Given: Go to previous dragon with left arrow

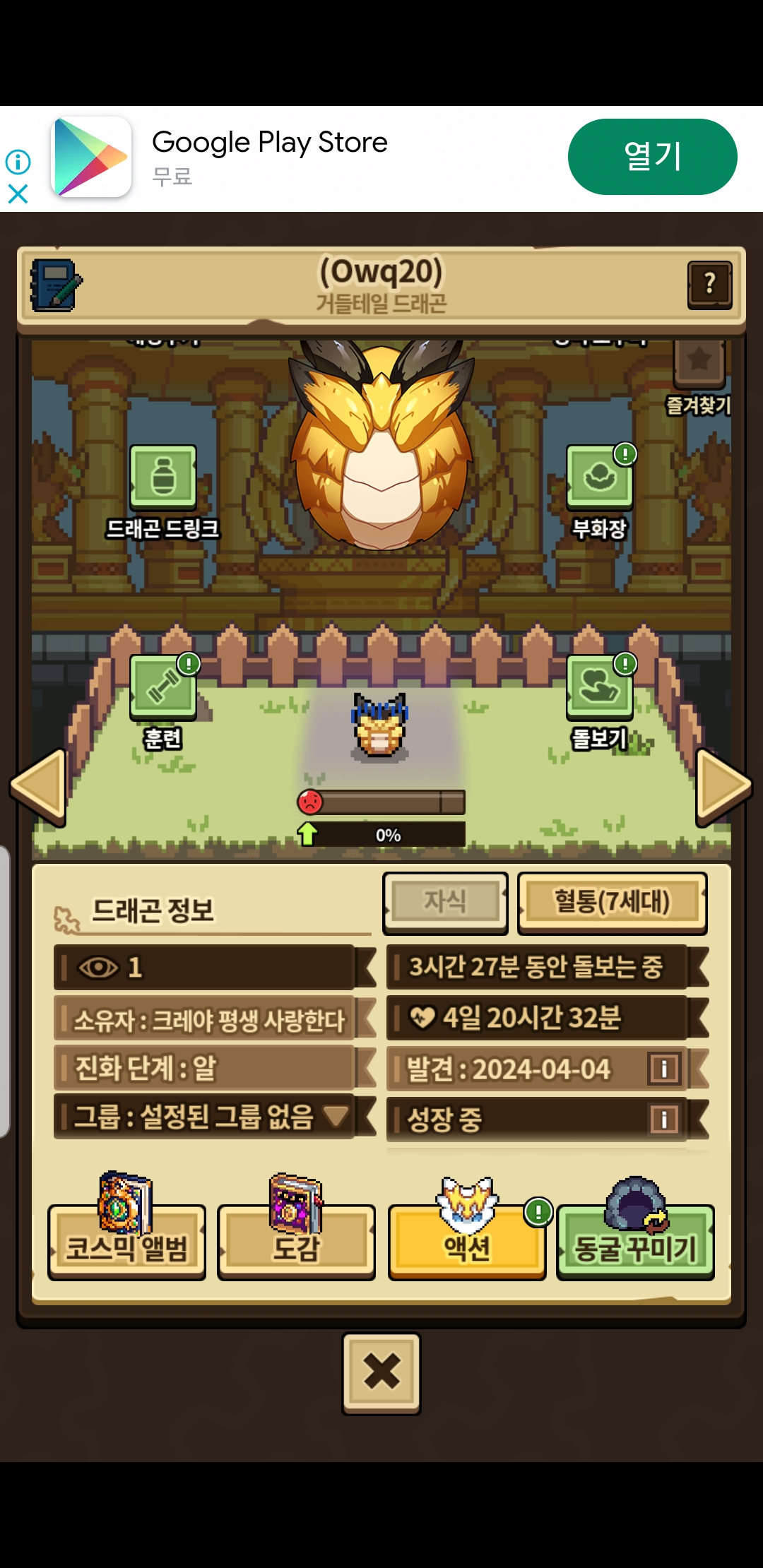Looking at the screenshot, I should point(40,786).
